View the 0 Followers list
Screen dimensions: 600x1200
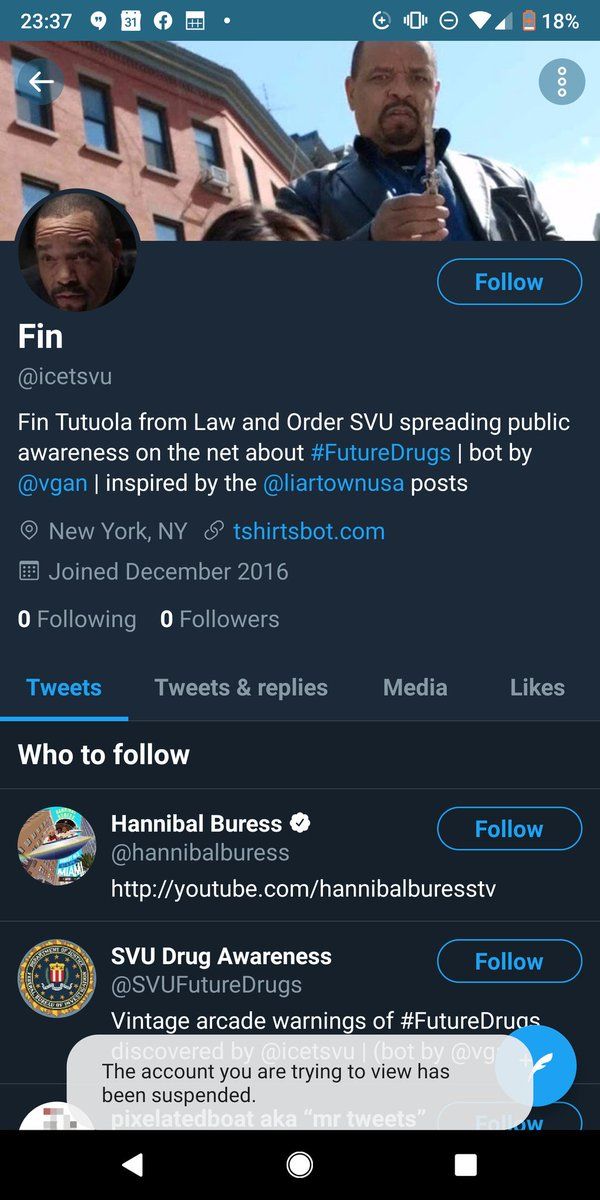point(219,619)
